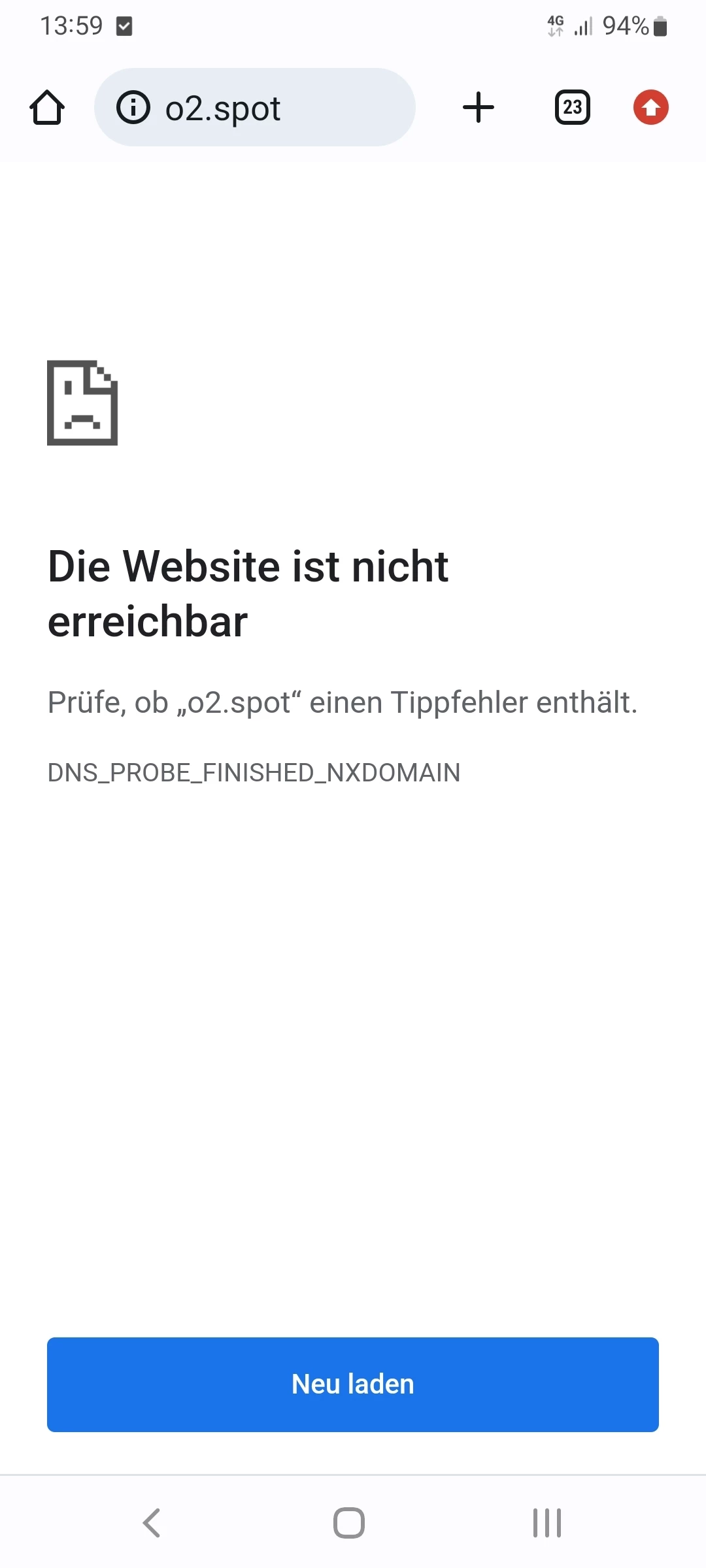The height and width of the screenshot is (1568, 706).
Task: Go back using the system back button
Action: point(152,1523)
